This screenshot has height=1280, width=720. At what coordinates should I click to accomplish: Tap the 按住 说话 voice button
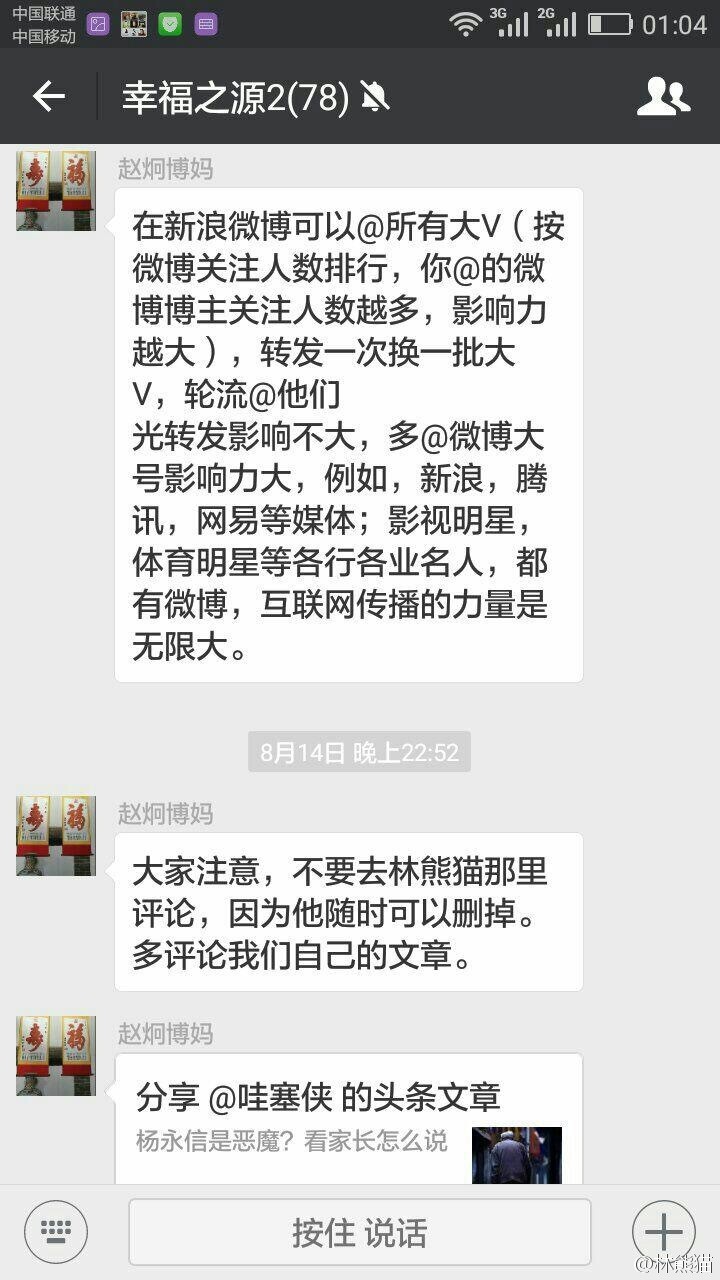click(359, 1232)
